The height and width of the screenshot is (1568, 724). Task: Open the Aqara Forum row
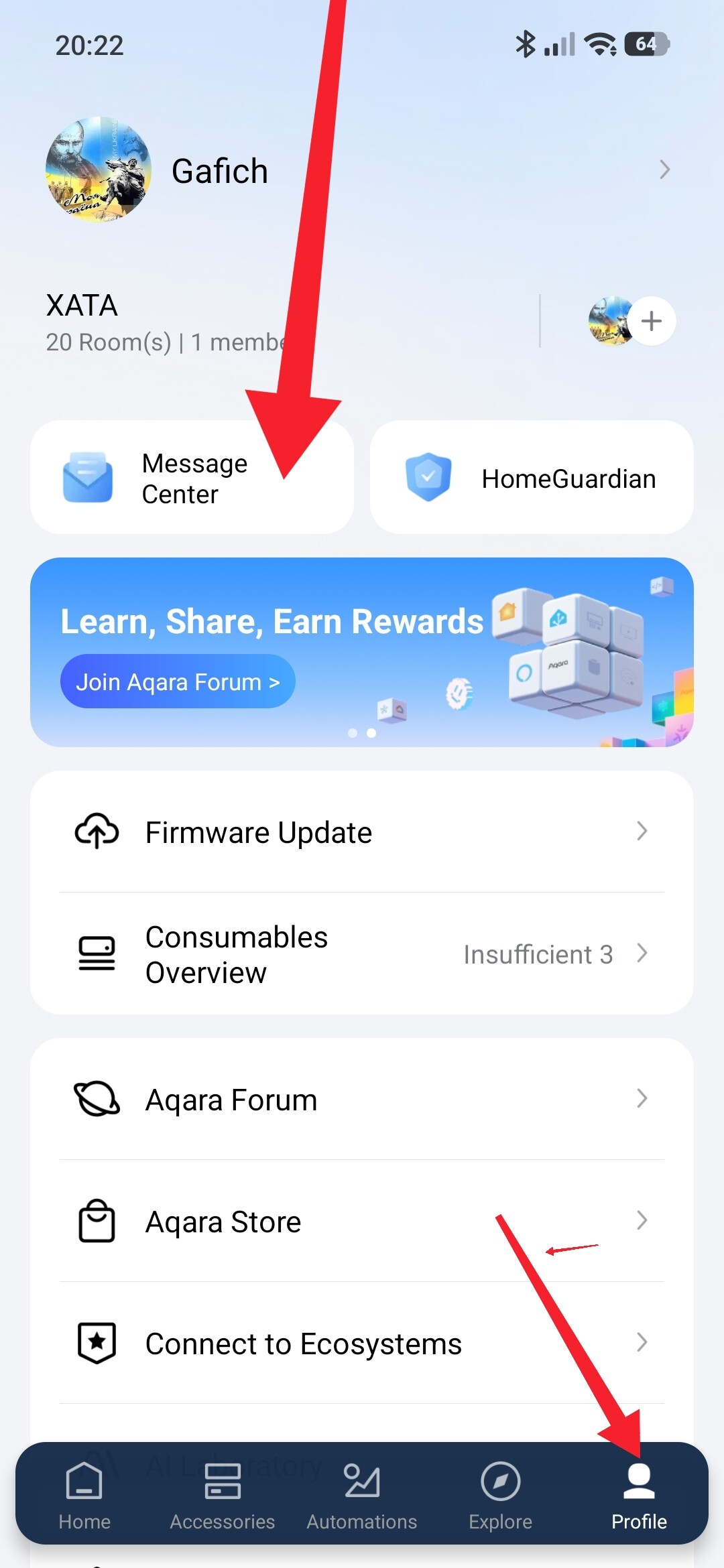(x=362, y=1100)
